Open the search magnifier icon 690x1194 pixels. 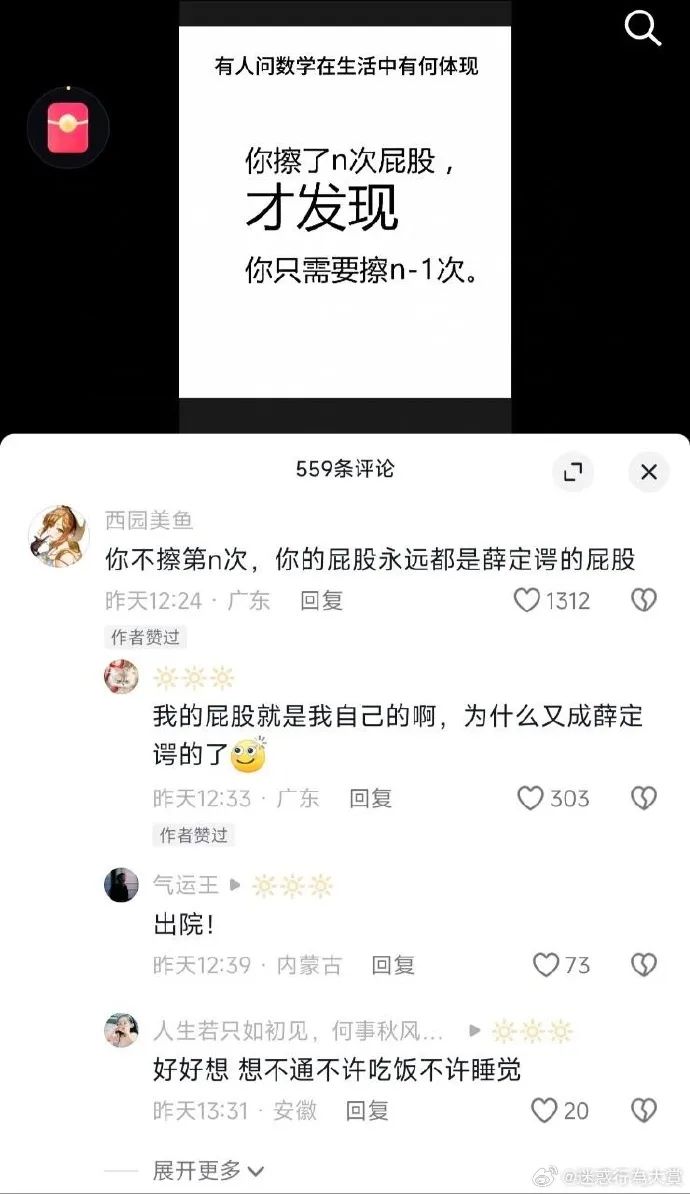(643, 28)
